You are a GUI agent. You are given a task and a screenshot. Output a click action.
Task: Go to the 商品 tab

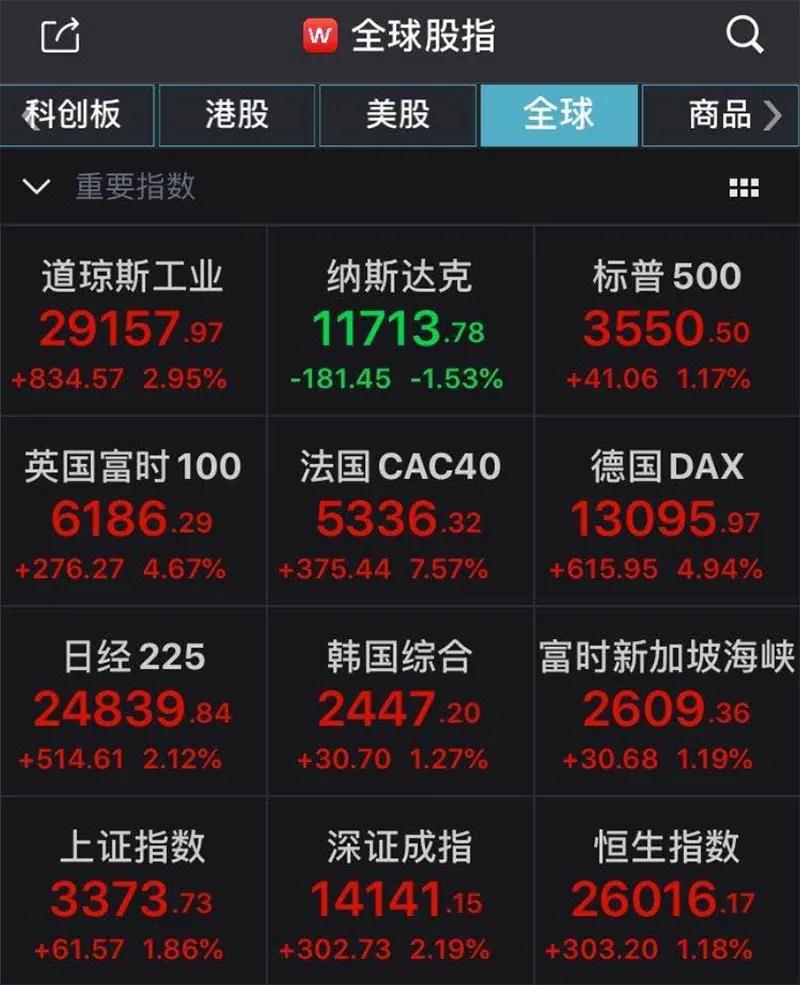tap(720, 115)
